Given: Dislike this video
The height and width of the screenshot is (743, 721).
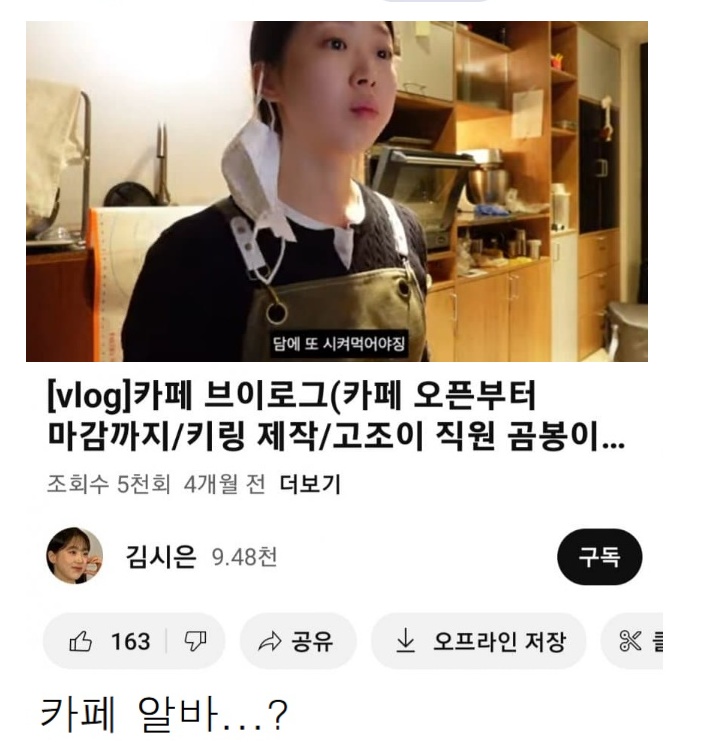Looking at the screenshot, I should click(195, 641).
